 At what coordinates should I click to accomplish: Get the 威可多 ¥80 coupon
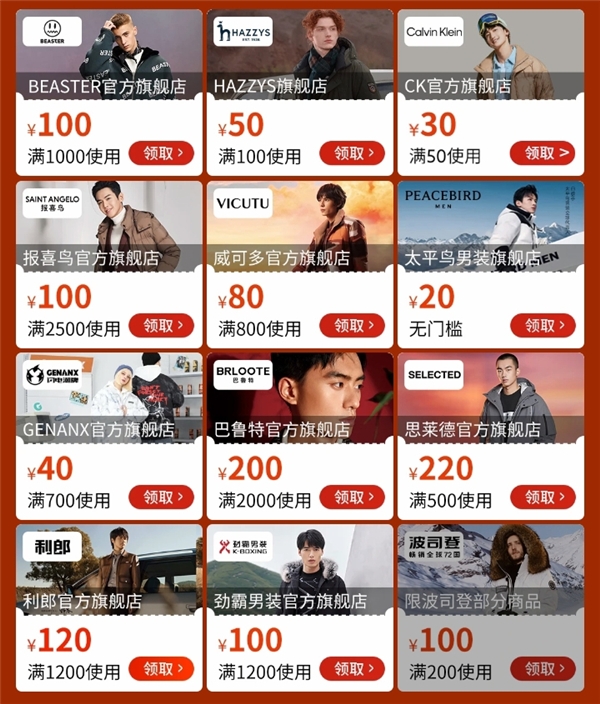tap(352, 325)
